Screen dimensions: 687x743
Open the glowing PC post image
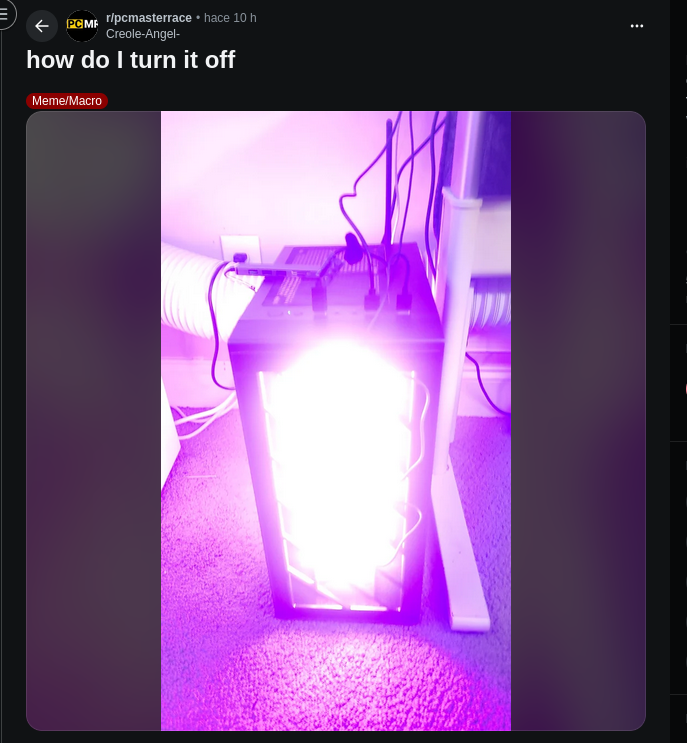point(336,421)
